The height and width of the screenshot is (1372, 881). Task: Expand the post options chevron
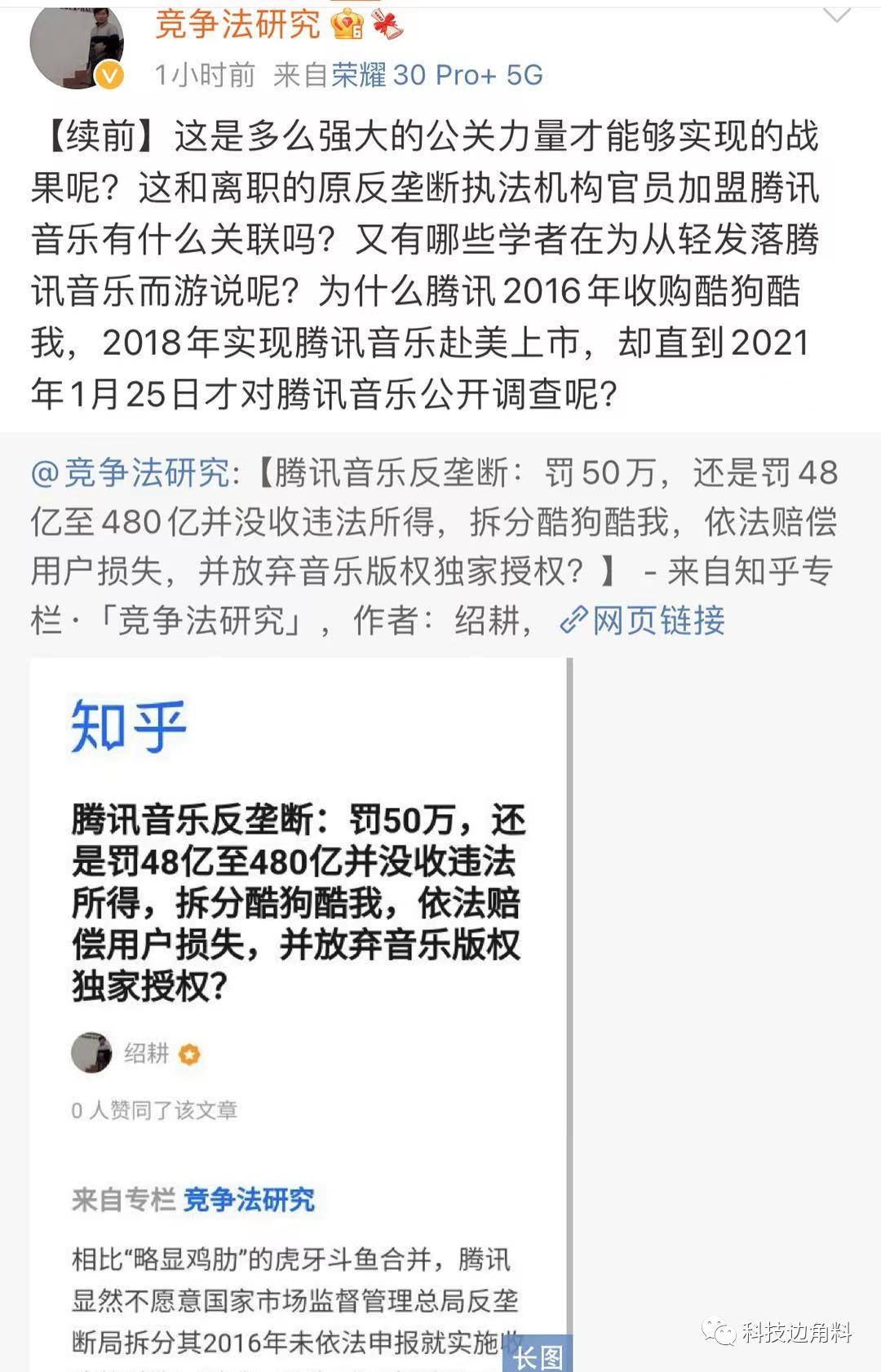point(837,15)
